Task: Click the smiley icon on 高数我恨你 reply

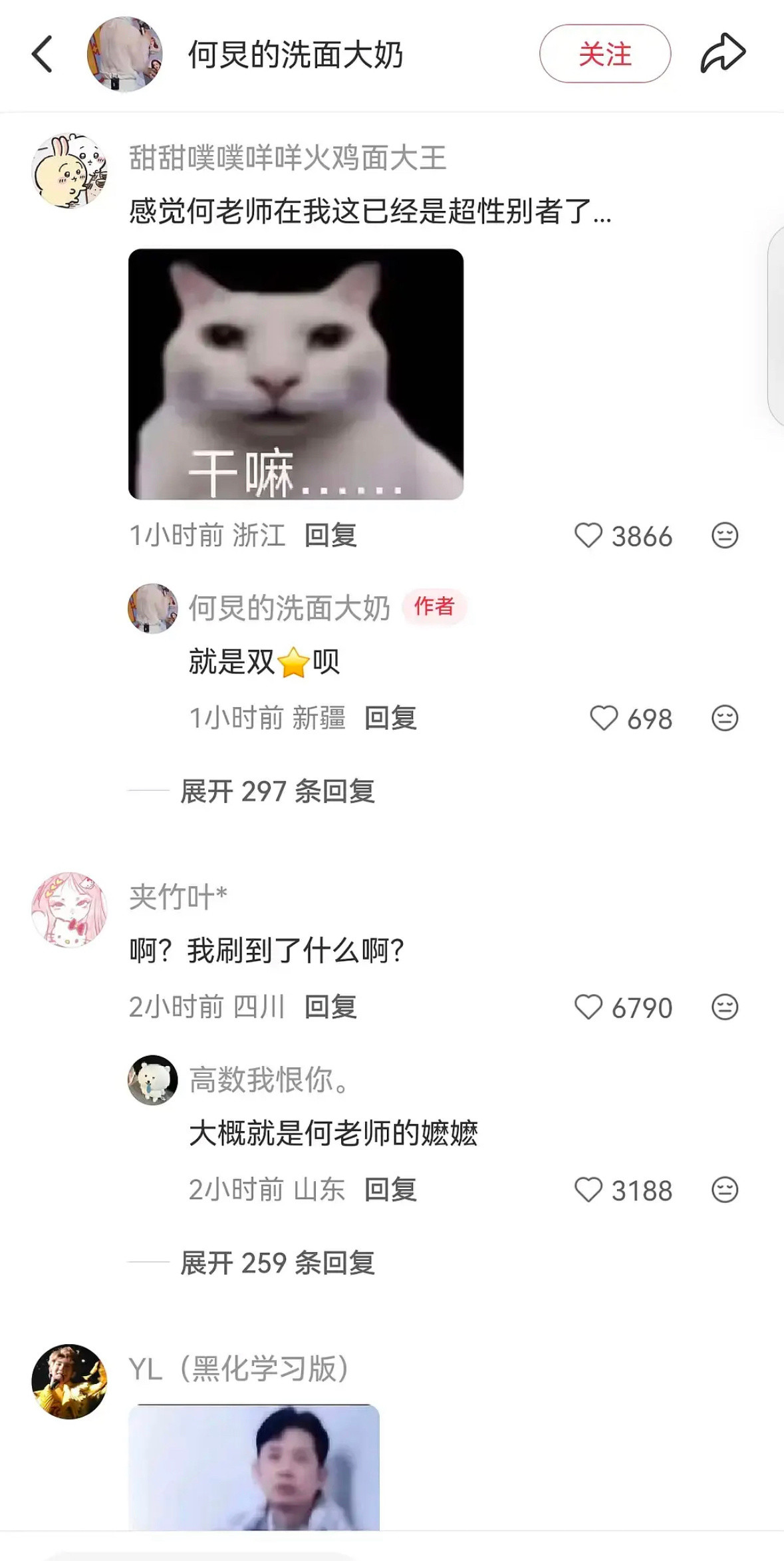Action: click(725, 1190)
